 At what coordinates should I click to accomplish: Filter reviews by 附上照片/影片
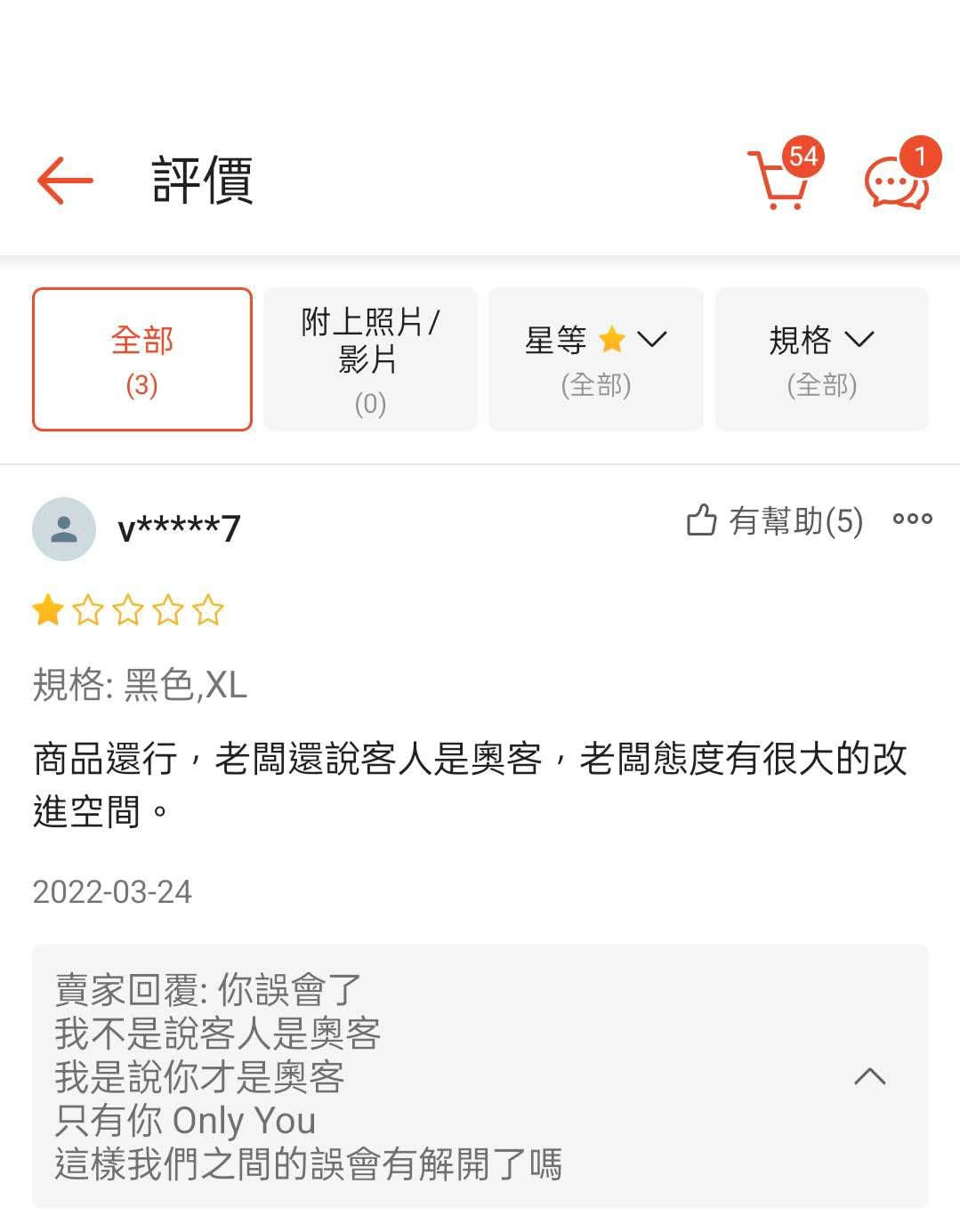tap(370, 359)
